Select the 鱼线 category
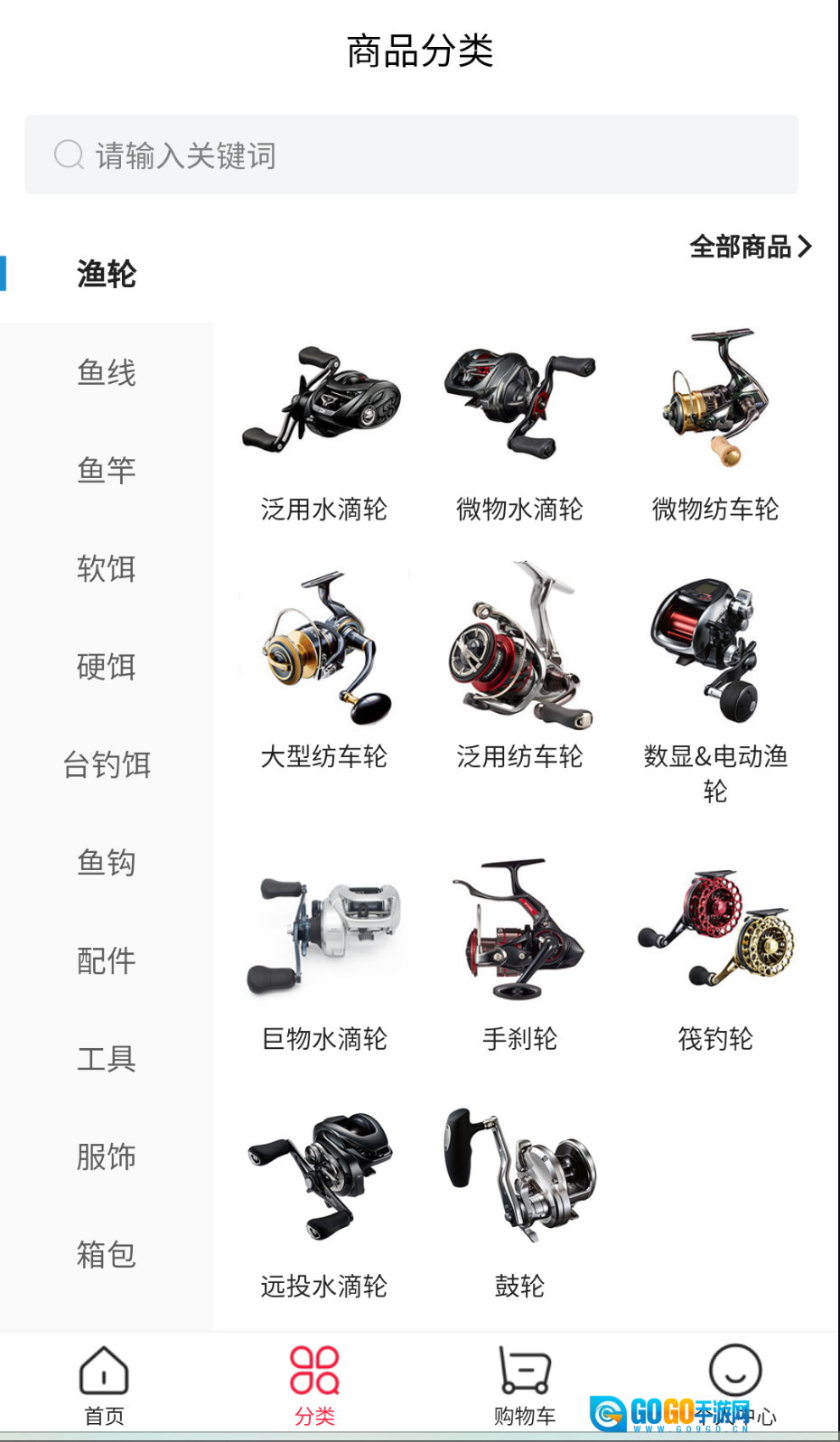Viewport: 840px width, 1442px height. (107, 372)
